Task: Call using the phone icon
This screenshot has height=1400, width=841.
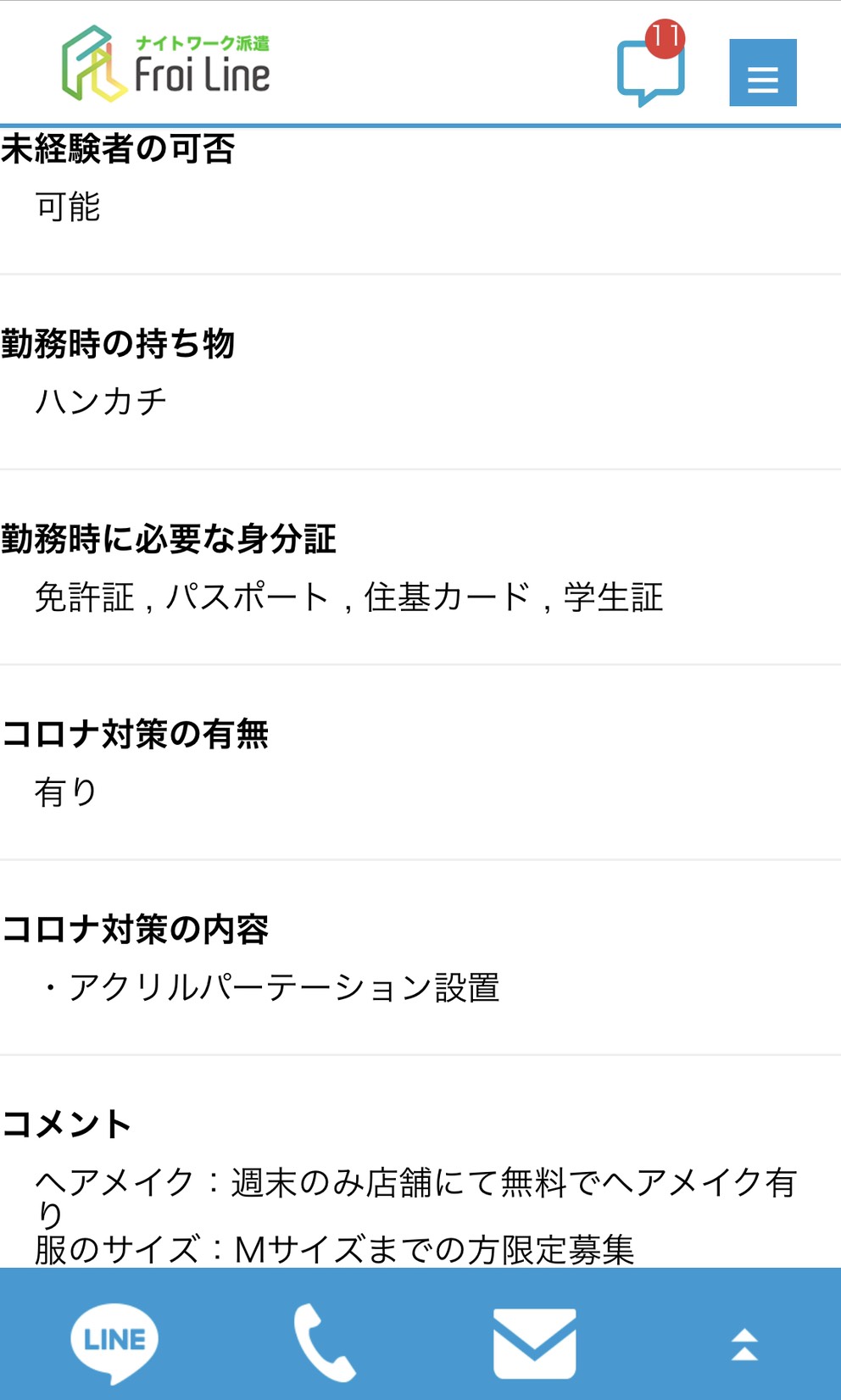Action: (324, 1342)
